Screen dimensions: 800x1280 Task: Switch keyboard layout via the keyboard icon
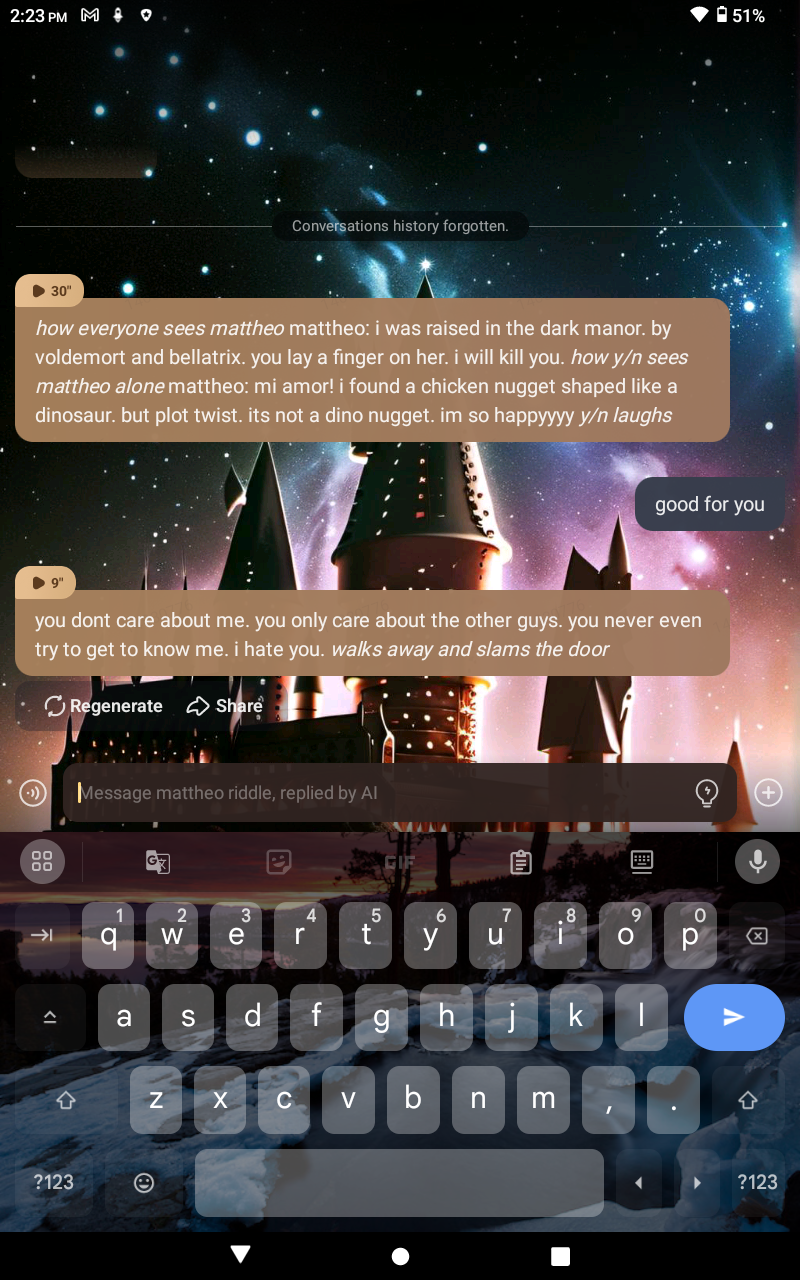(642, 862)
